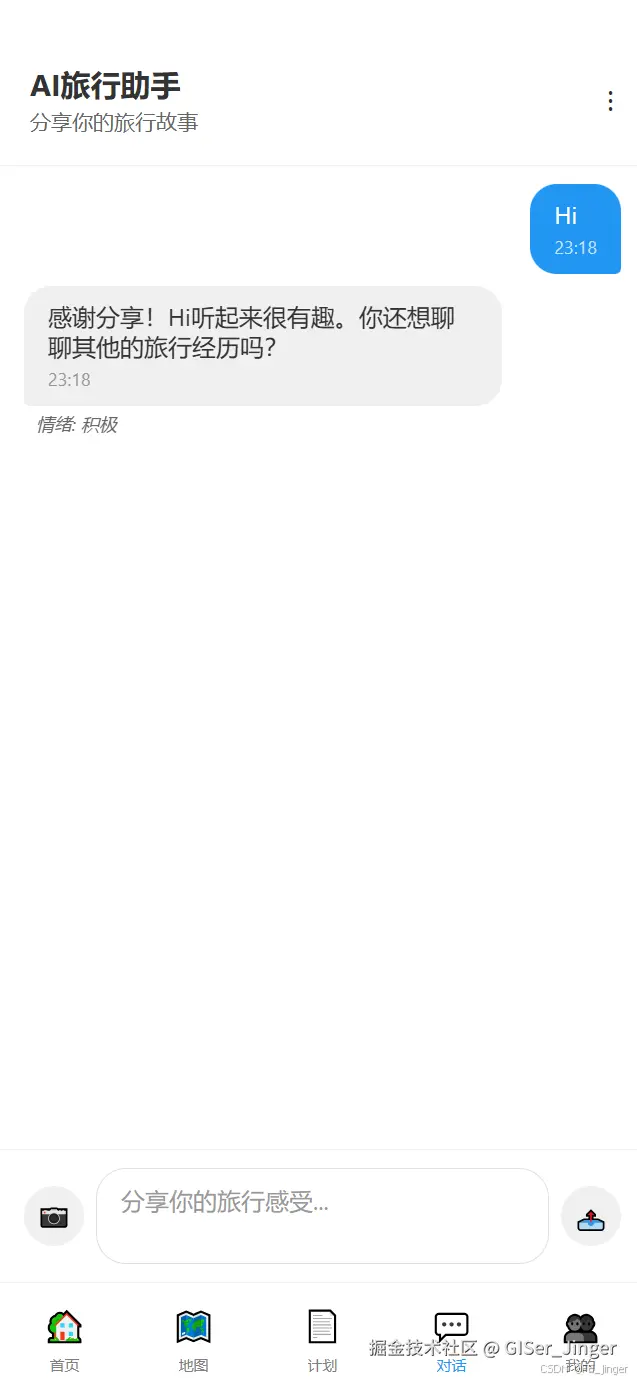Tap the camera button to attach a photo
The image size is (637, 1380).
point(54,1216)
